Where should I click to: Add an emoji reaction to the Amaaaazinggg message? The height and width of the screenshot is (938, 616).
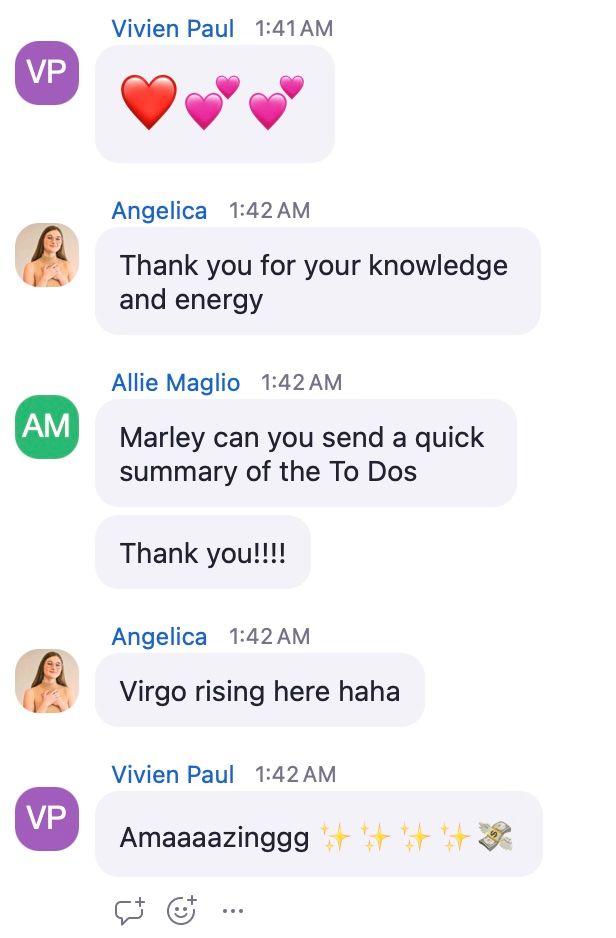click(x=181, y=910)
